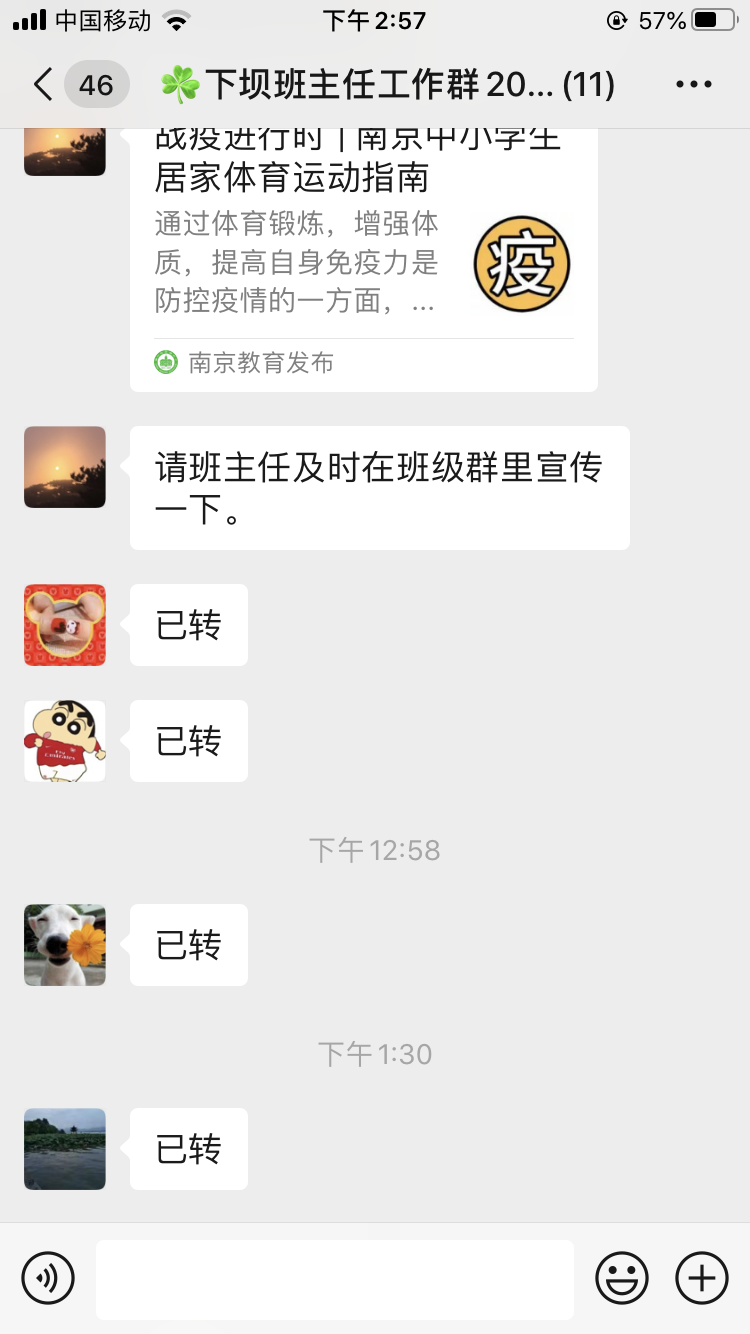Screen dimensions: 750x1334
Task: Focus the message text field
Action: (x=335, y=1279)
